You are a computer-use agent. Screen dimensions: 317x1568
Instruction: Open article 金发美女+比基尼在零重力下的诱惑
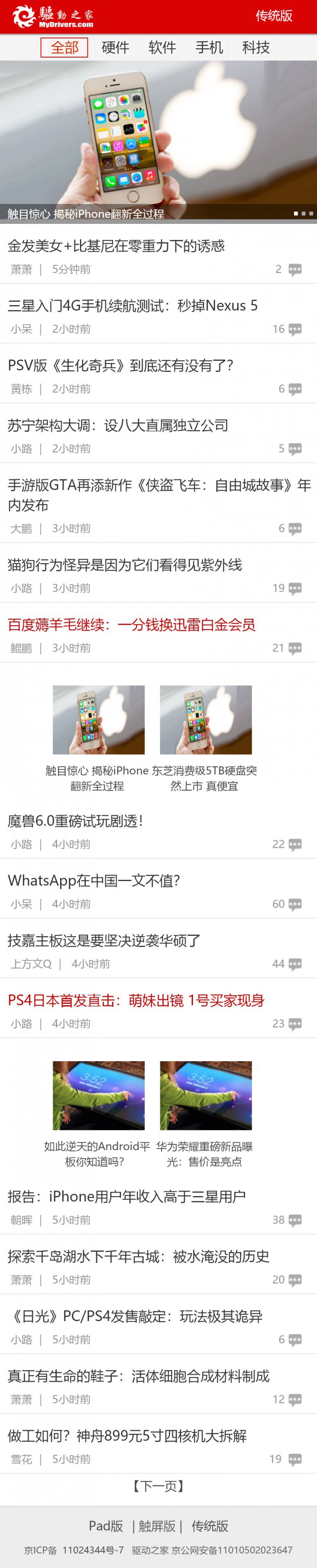tap(116, 246)
